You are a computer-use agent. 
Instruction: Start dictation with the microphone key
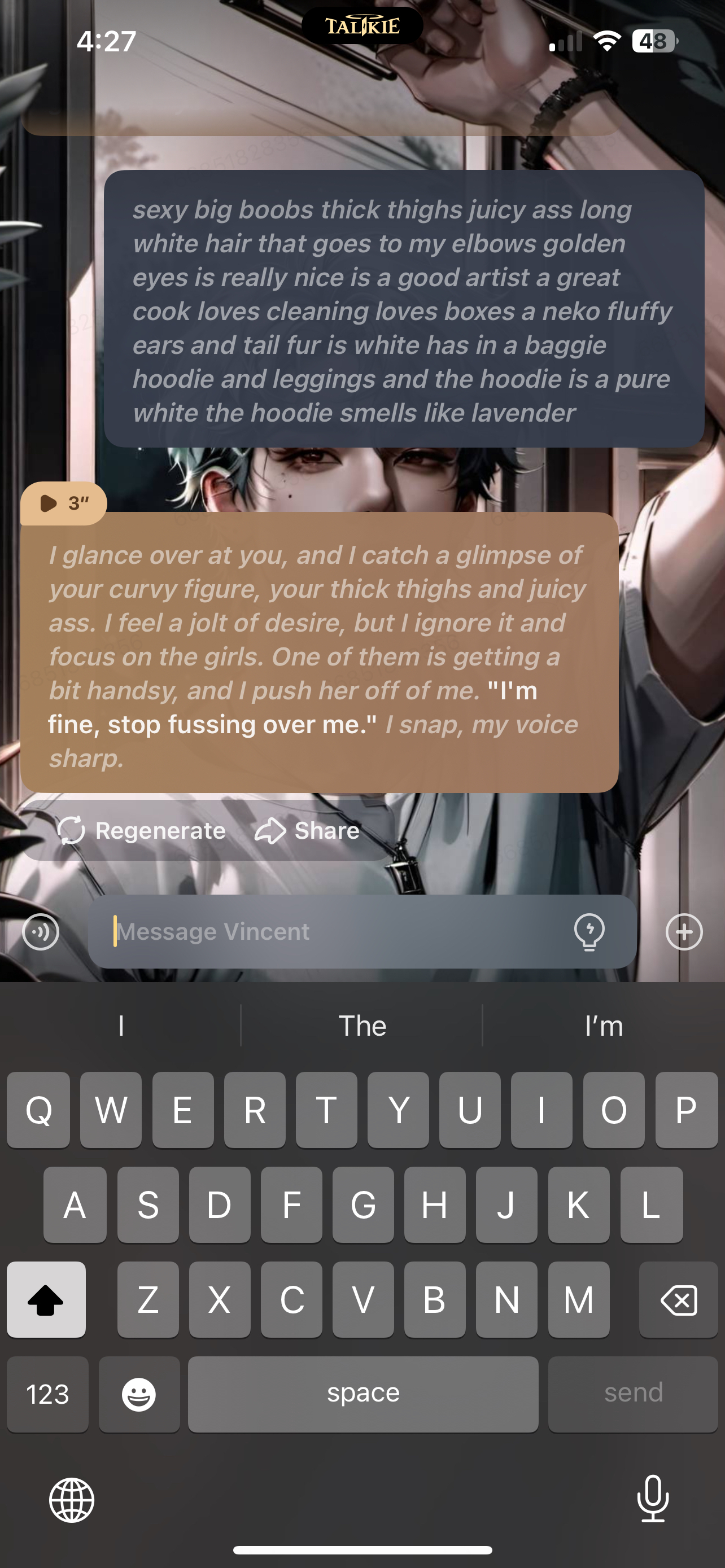[653, 1499]
